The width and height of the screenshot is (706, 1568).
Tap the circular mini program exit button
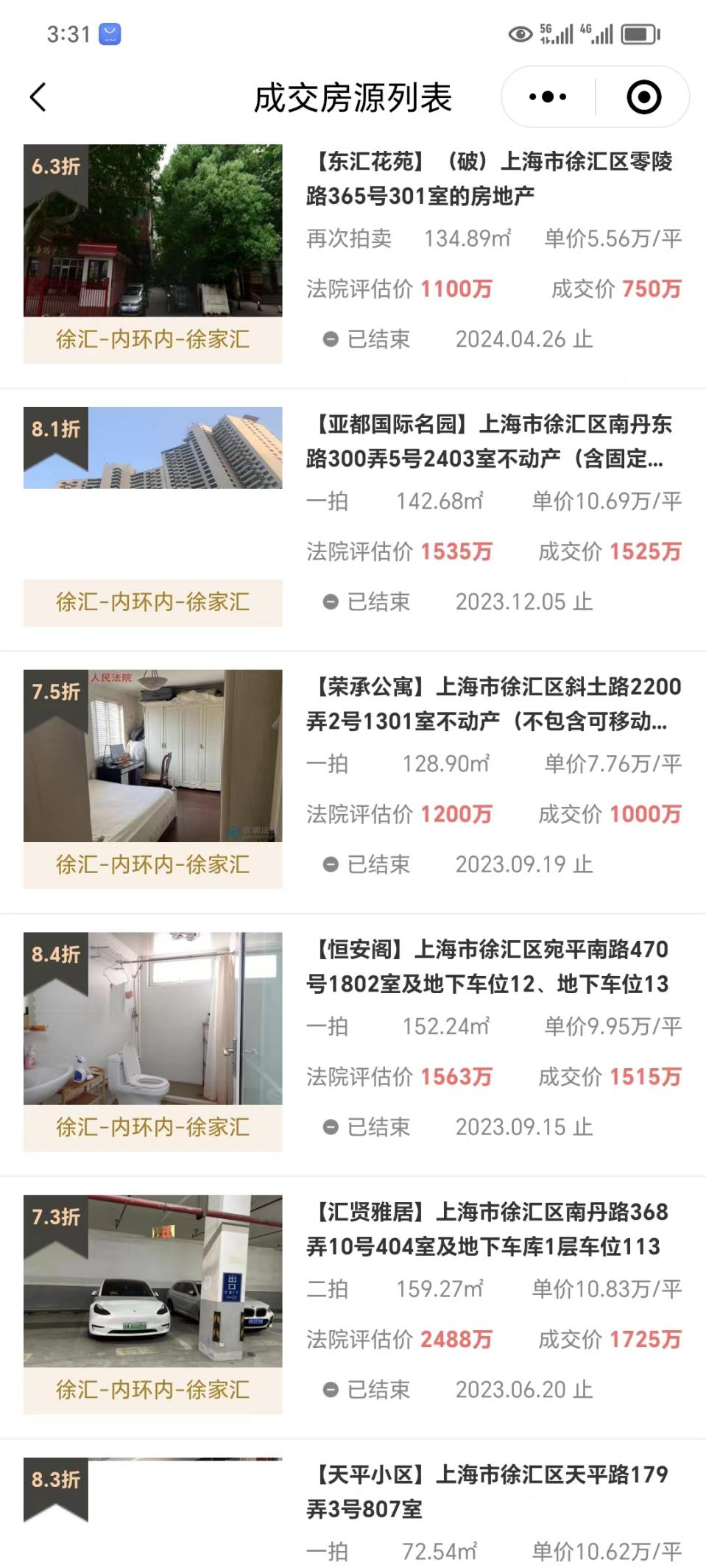(x=643, y=96)
